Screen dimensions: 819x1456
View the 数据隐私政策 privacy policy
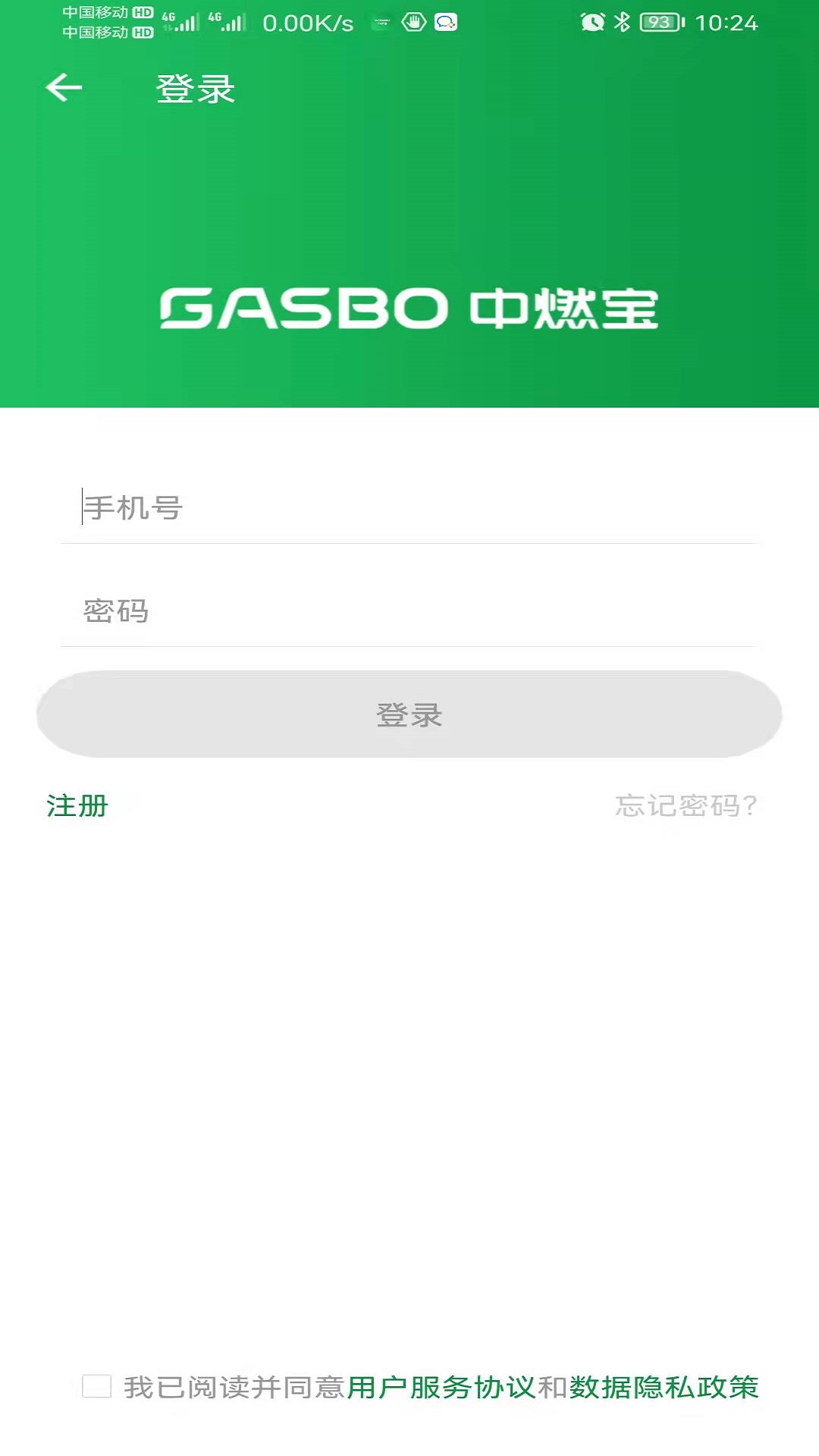[x=664, y=1387]
